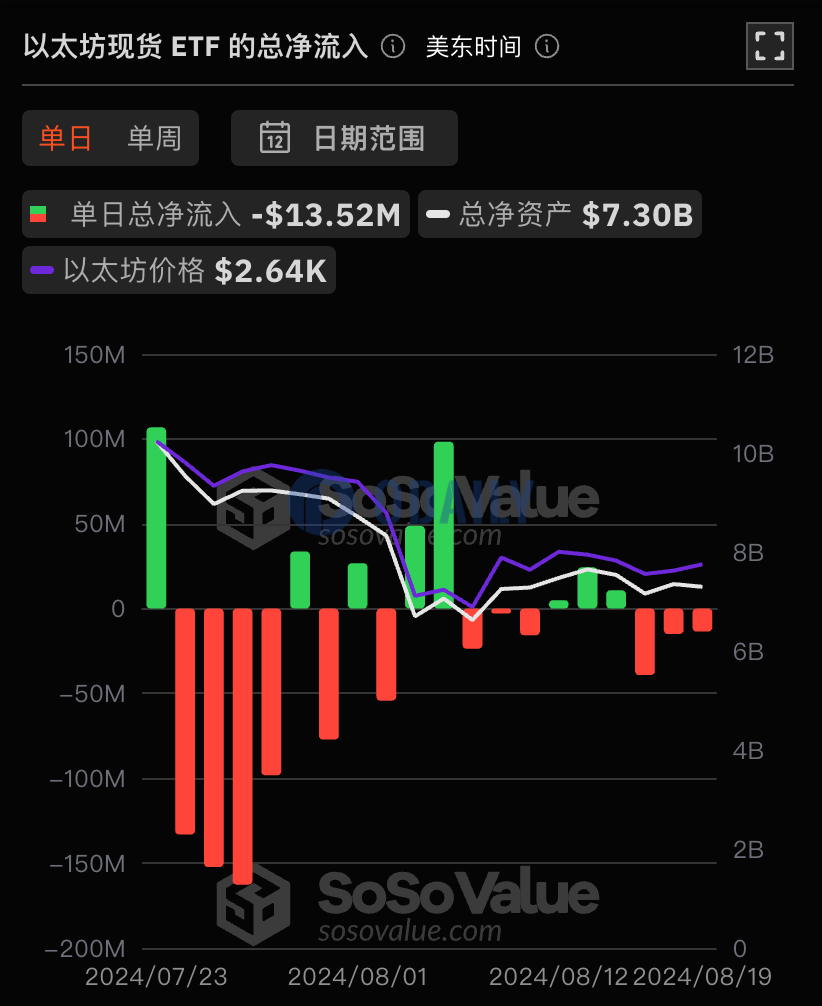Open the 日期范围 date range picker
Image resolution: width=822 pixels, height=1006 pixels.
tap(344, 138)
